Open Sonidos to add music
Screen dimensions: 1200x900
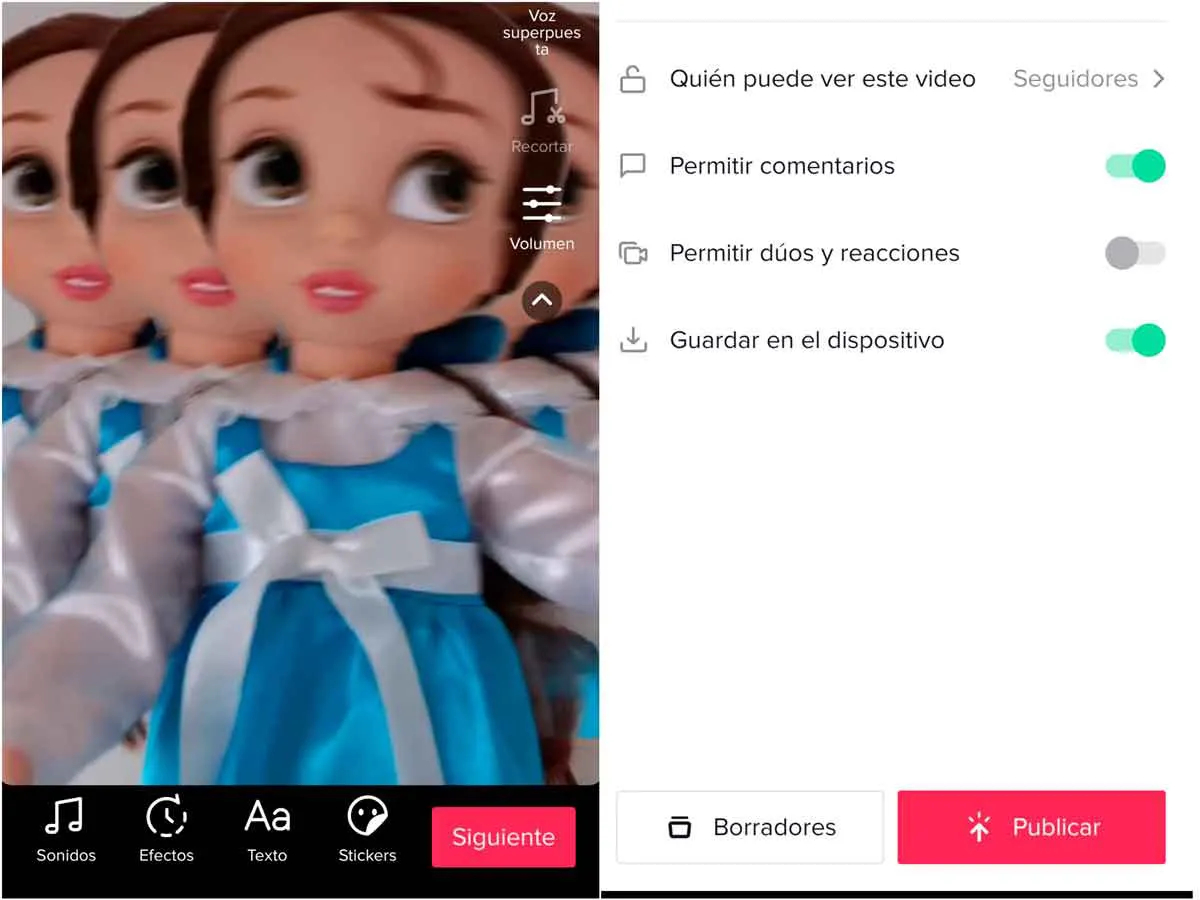click(x=66, y=829)
